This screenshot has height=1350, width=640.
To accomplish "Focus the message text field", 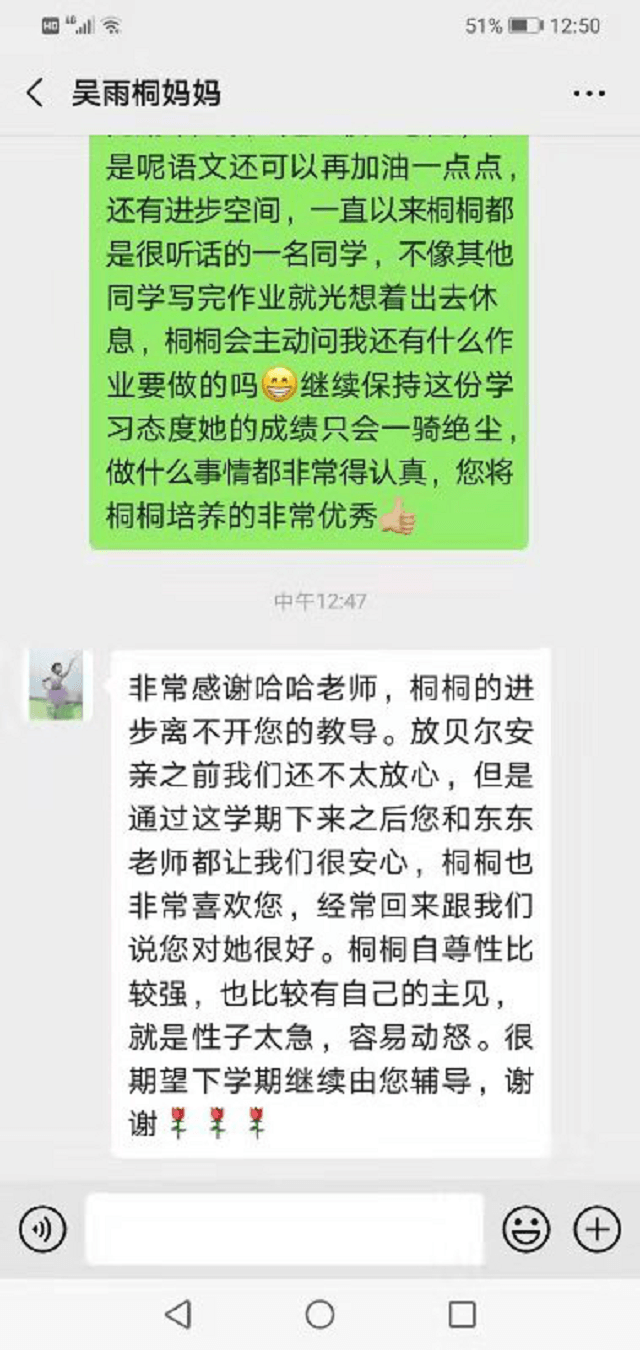I will tap(284, 1229).
